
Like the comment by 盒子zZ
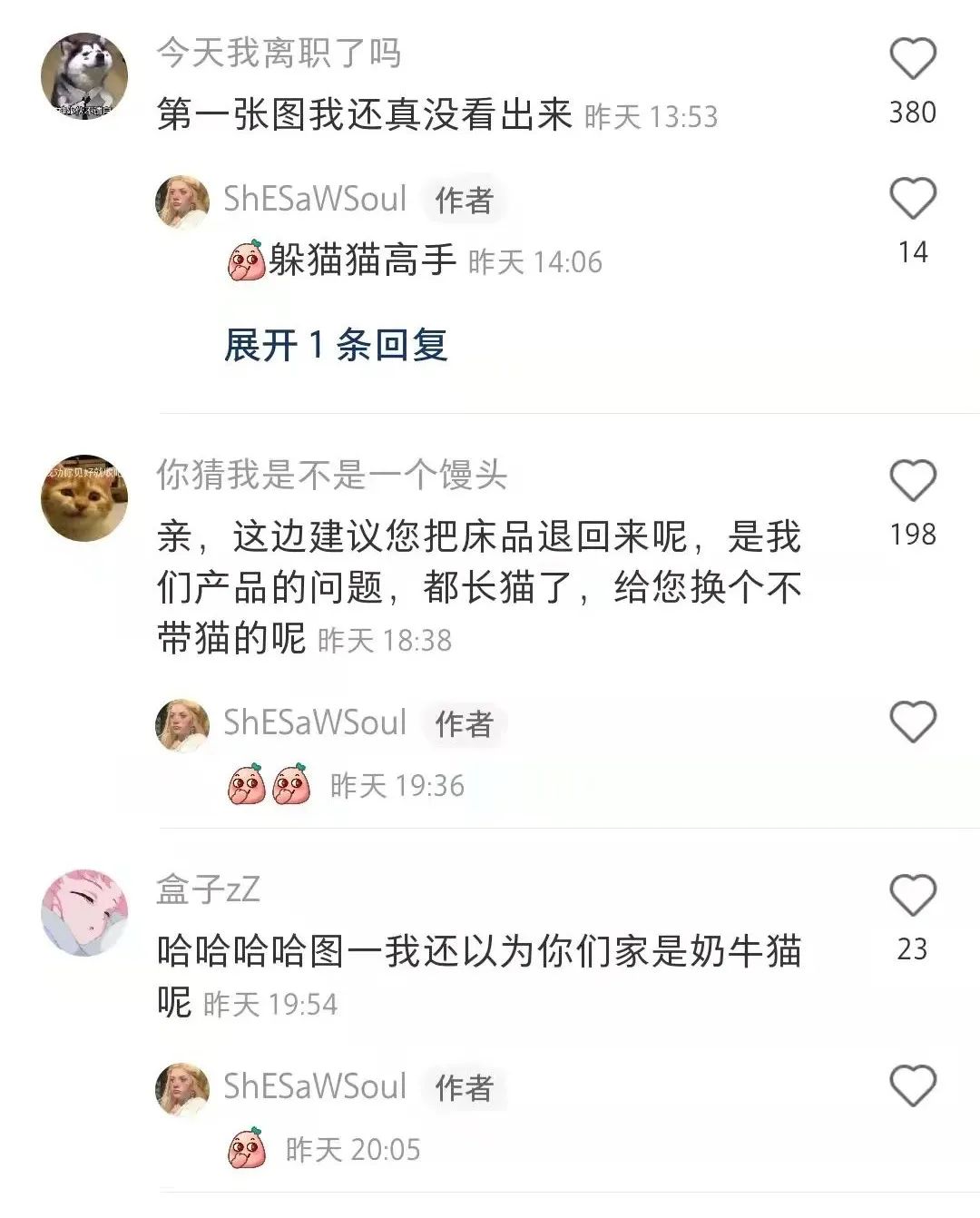(x=912, y=897)
